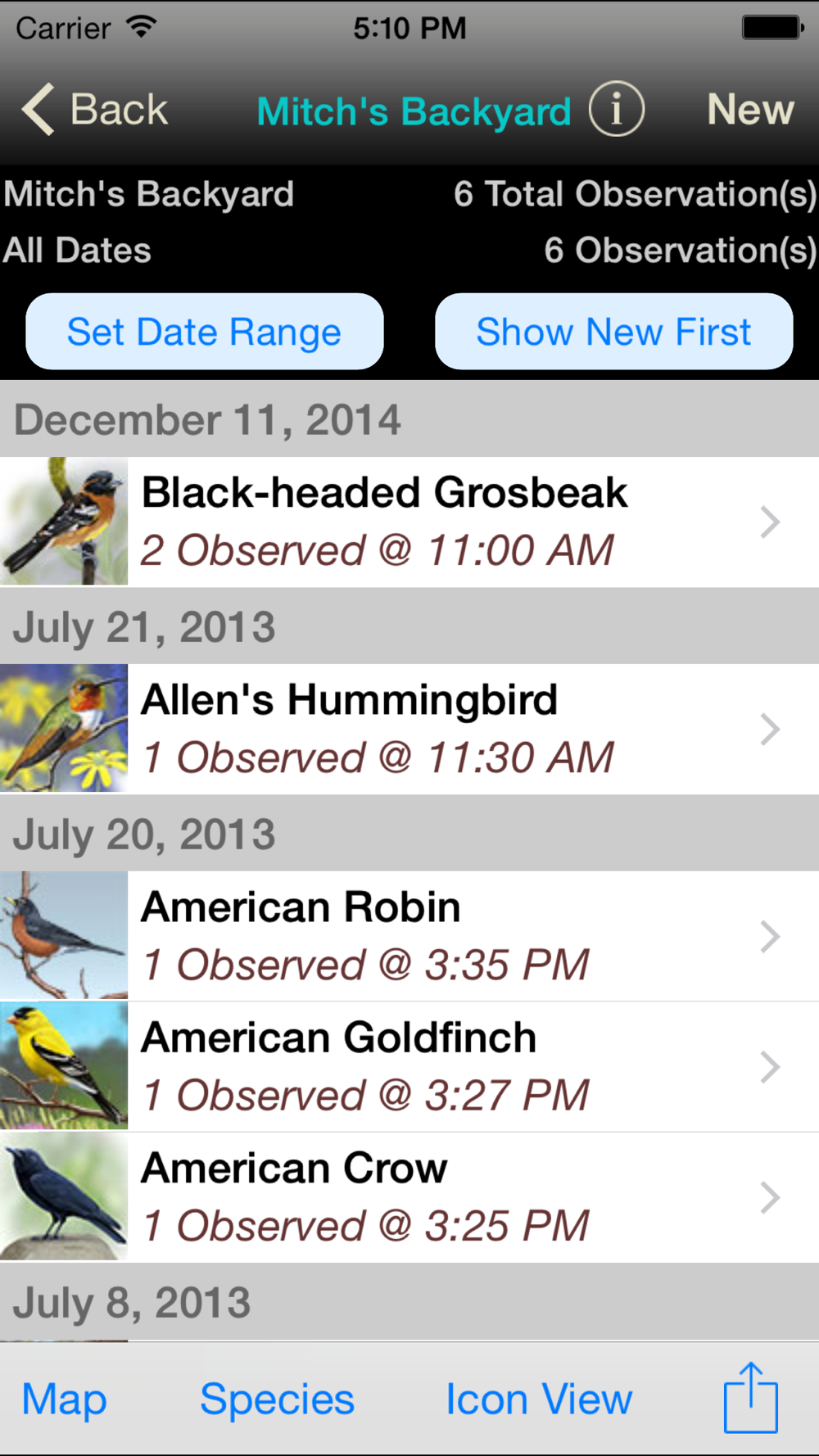Switch to Icon View
This screenshot has width=819, height=1456.
pos(539,1399)
